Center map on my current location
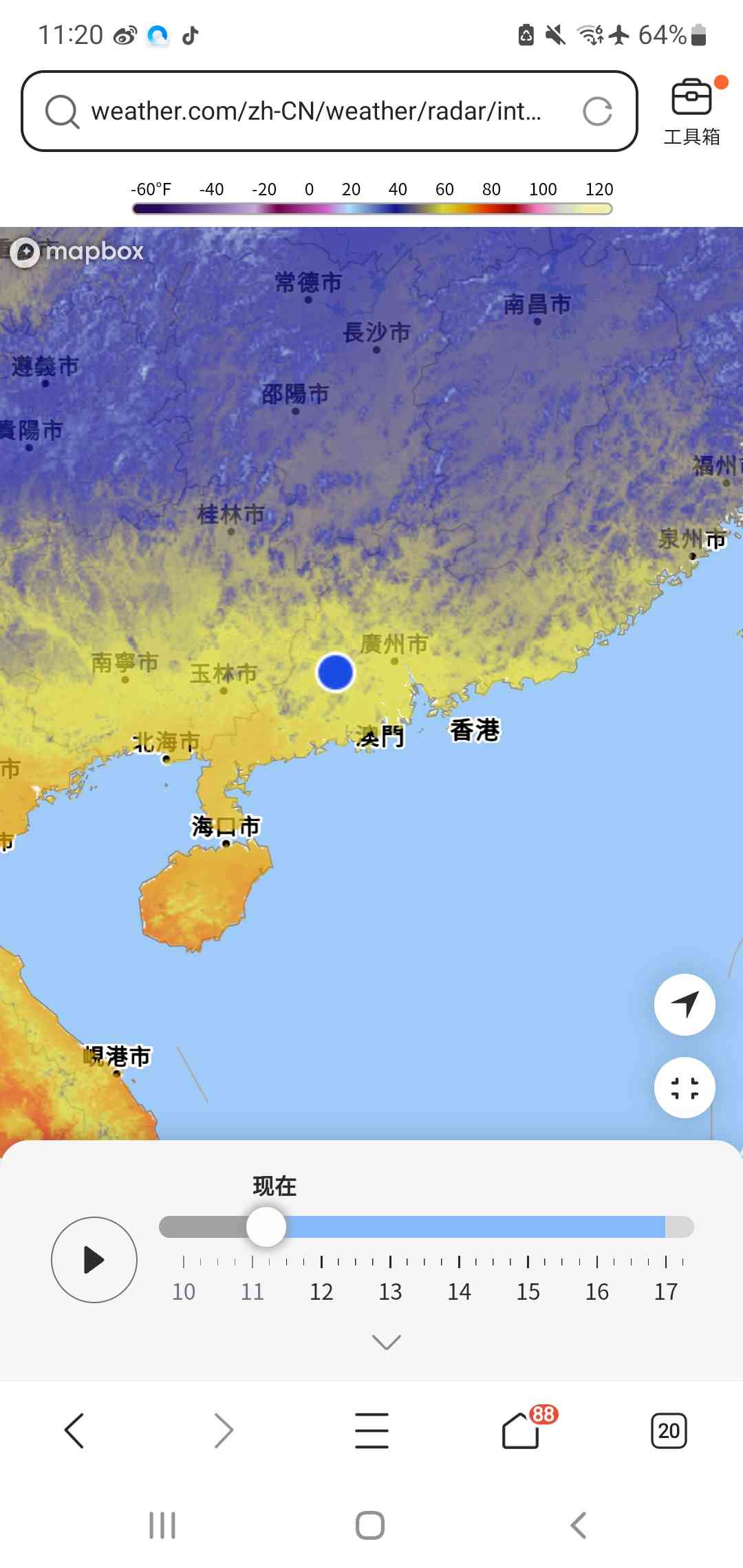The width and height of the screenshot is (743, 1568). click(685, 1005)
